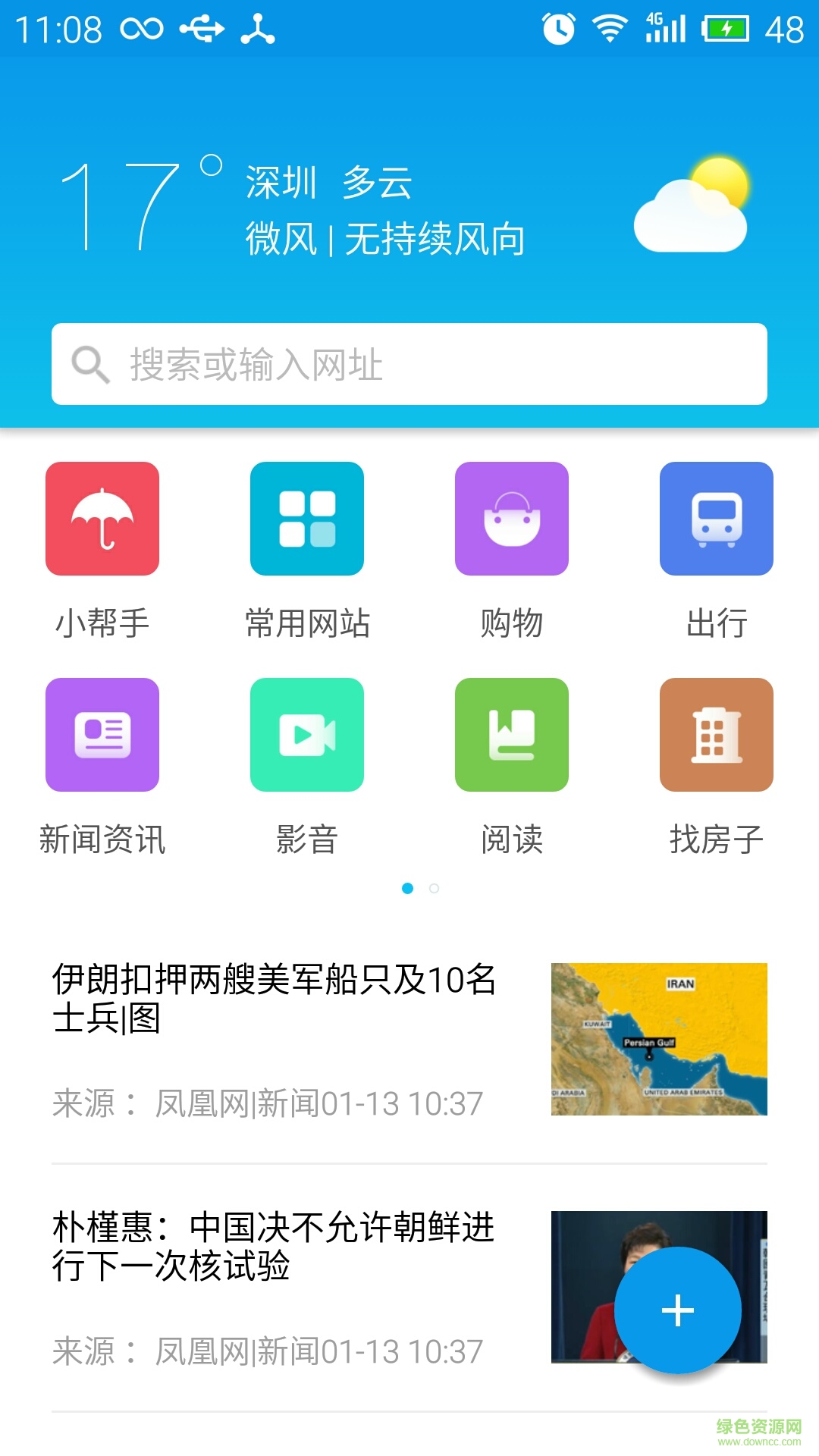
Task: Tap the search or enter URL field
Action: pyautogui.click(x=409, y=364)
